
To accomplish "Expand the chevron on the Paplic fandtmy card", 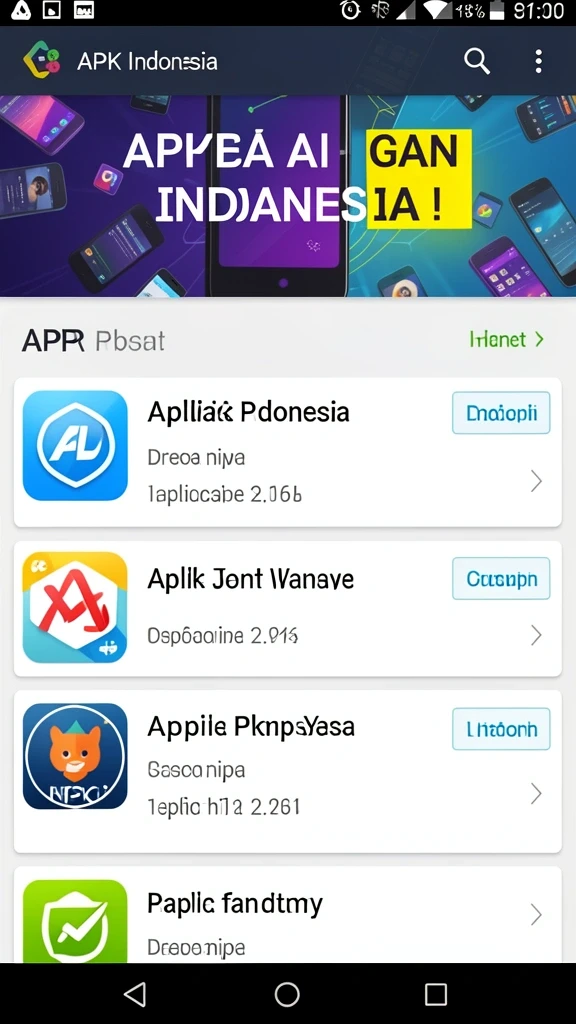I will pos(536,915).
